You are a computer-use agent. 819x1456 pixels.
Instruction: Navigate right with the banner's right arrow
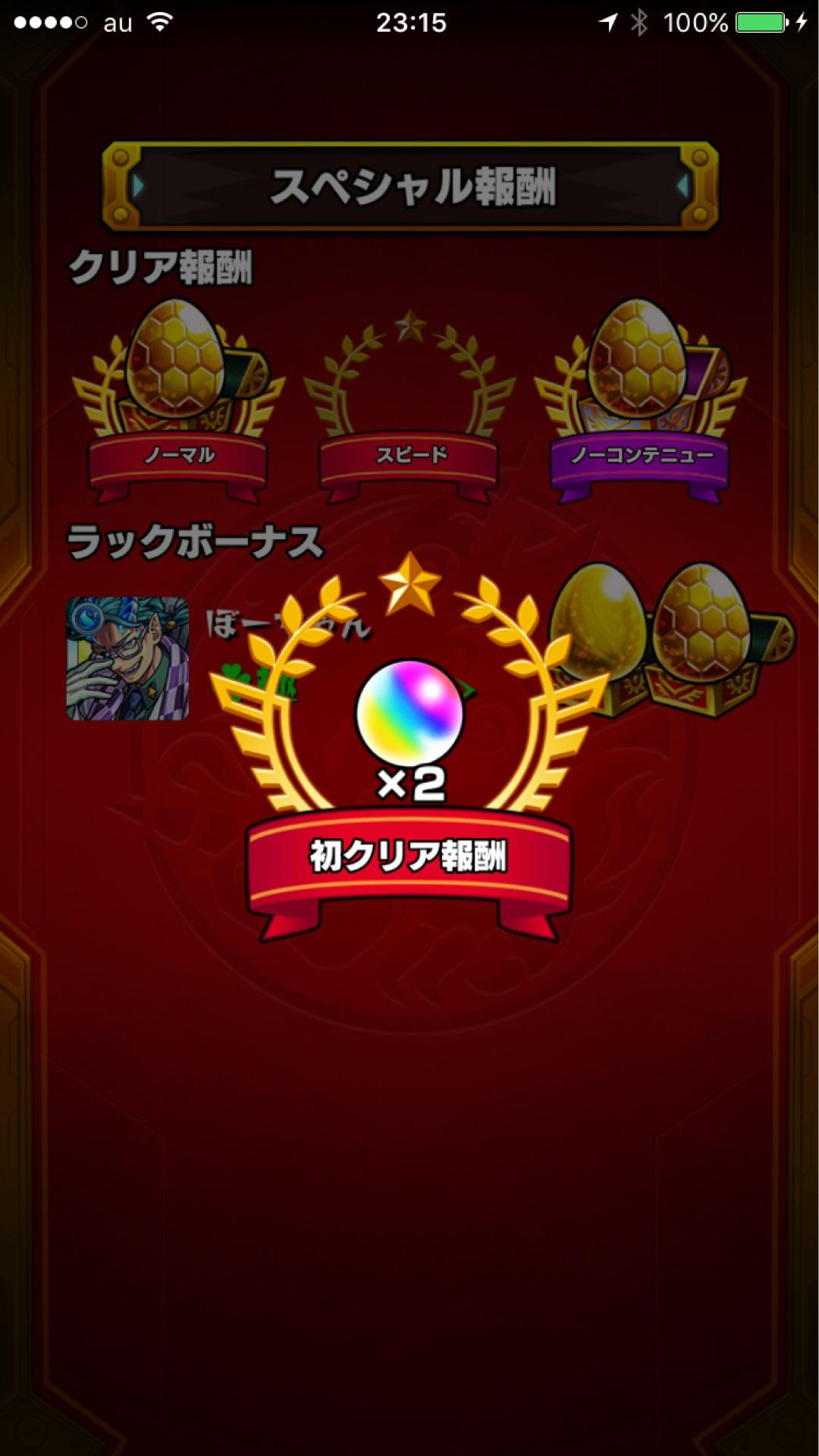[x=682, y=185]
